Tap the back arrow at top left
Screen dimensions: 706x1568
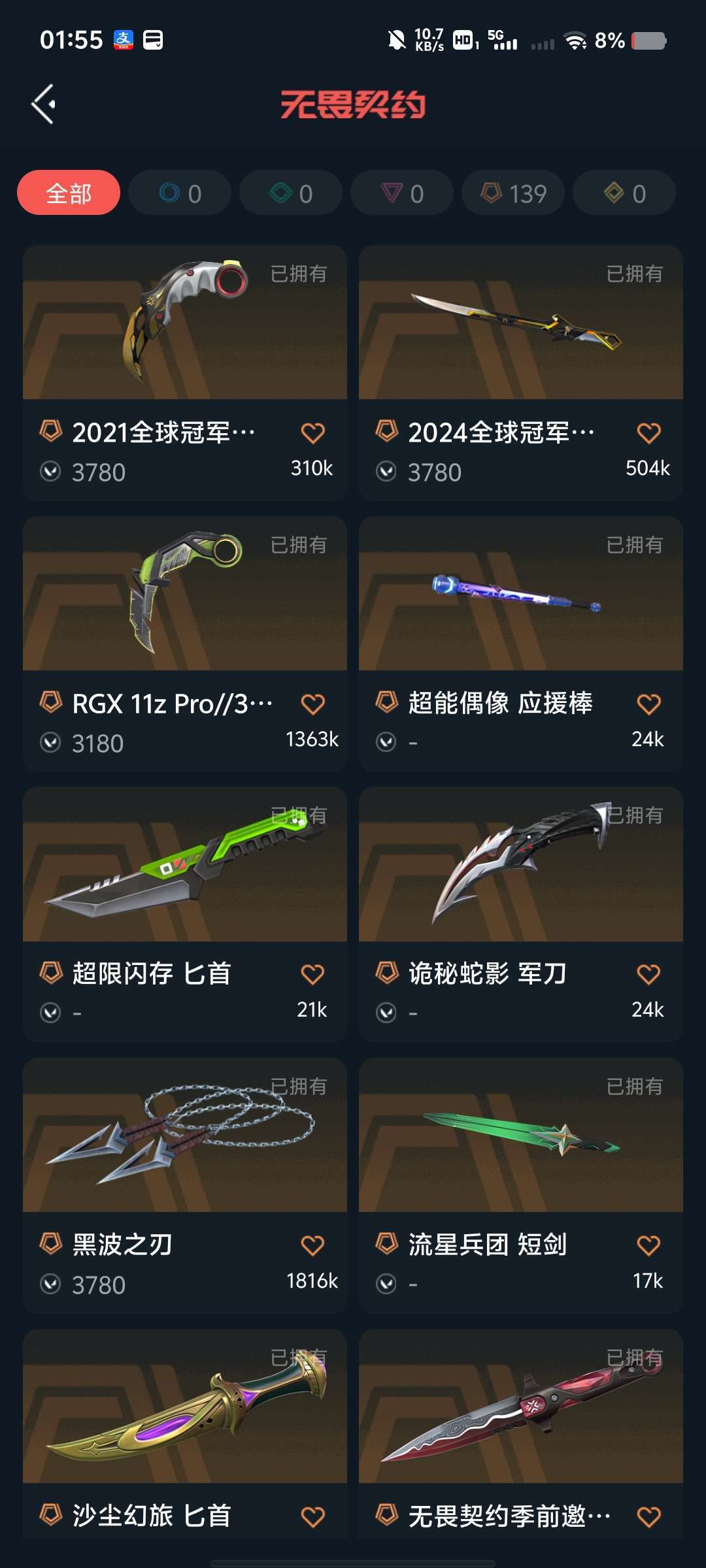click(43, 102)
